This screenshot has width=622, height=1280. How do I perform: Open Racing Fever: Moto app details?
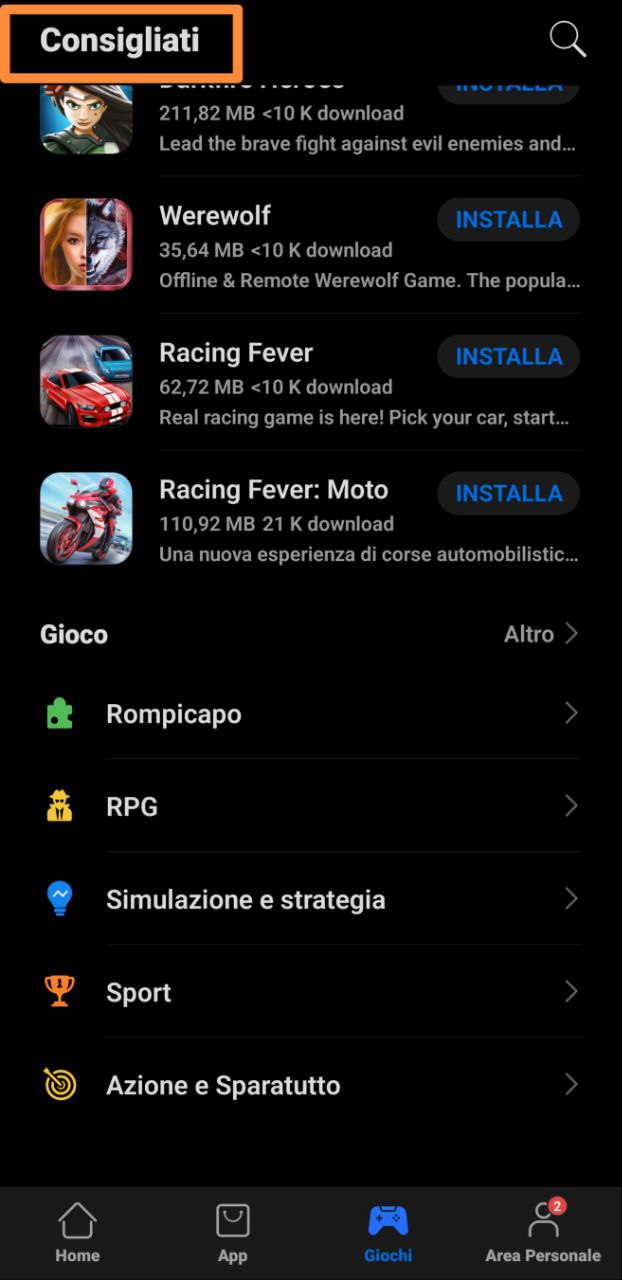[x=273, y=490]
